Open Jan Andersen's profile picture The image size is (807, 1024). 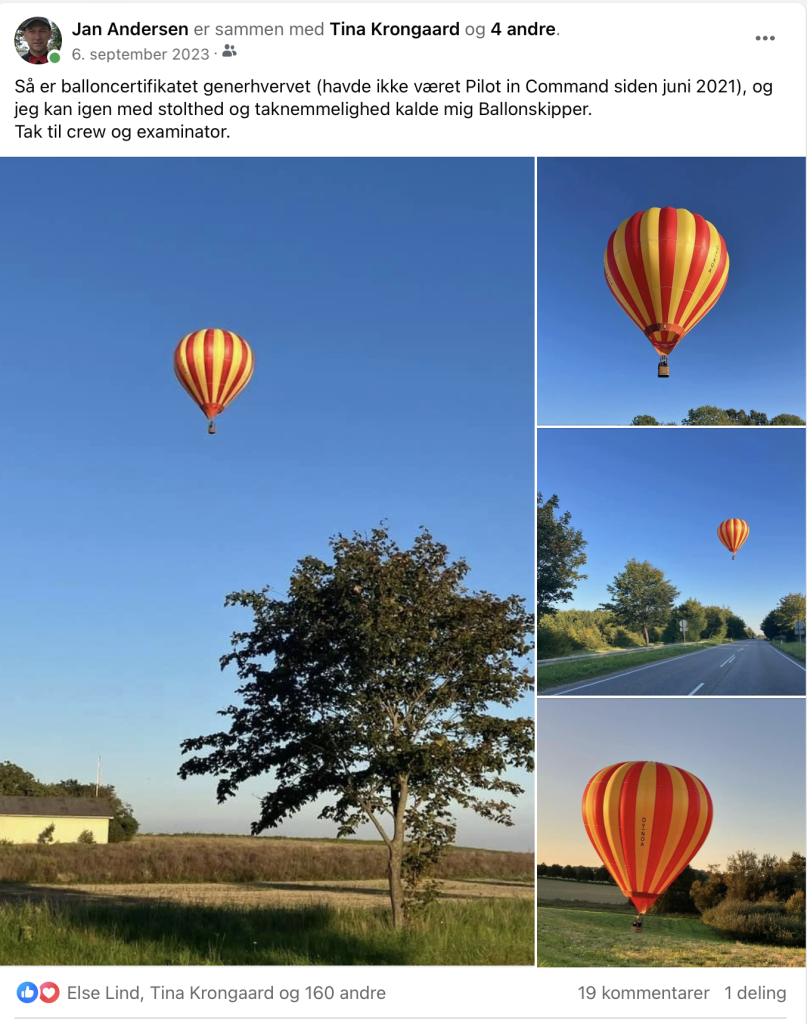[x=37, y=40]
